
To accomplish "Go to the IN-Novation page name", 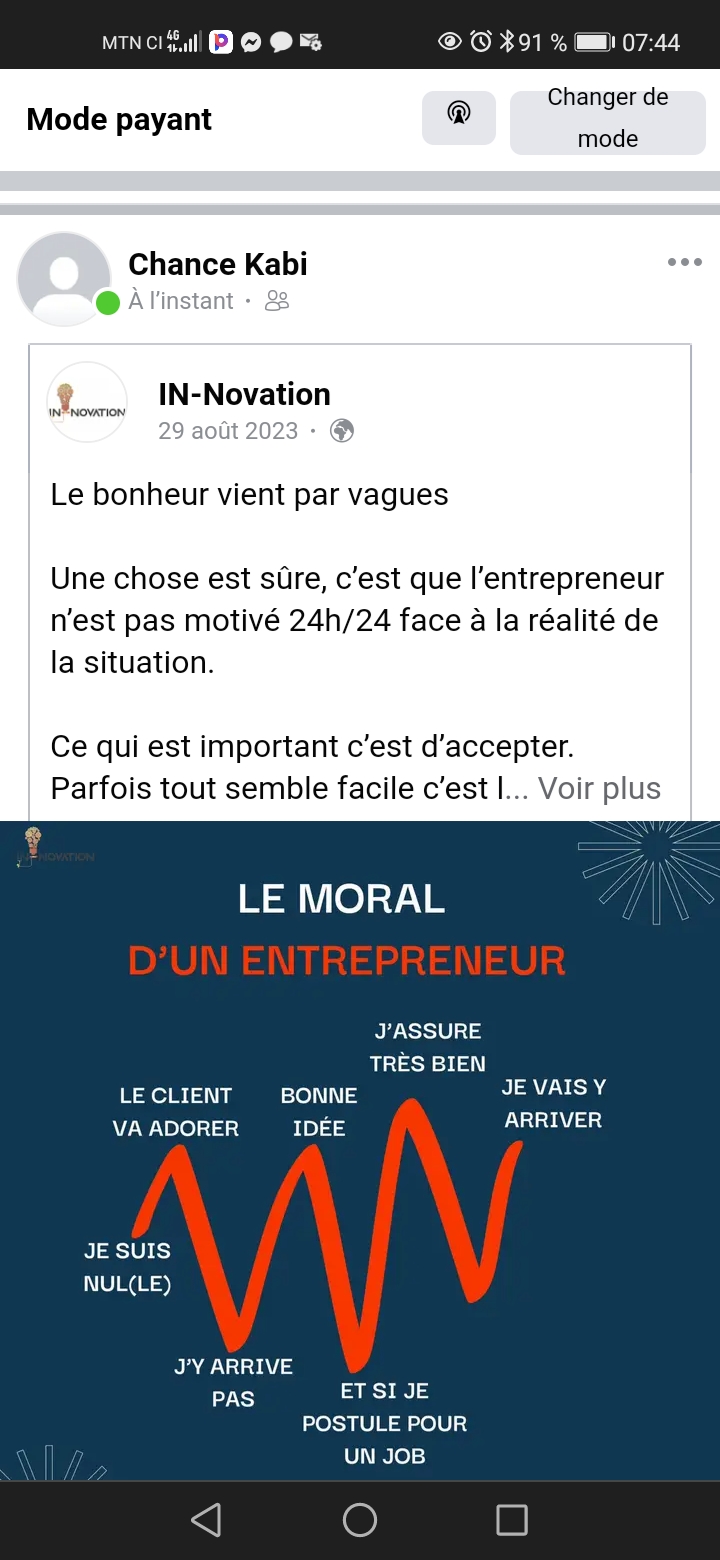I will click(244, 394).
